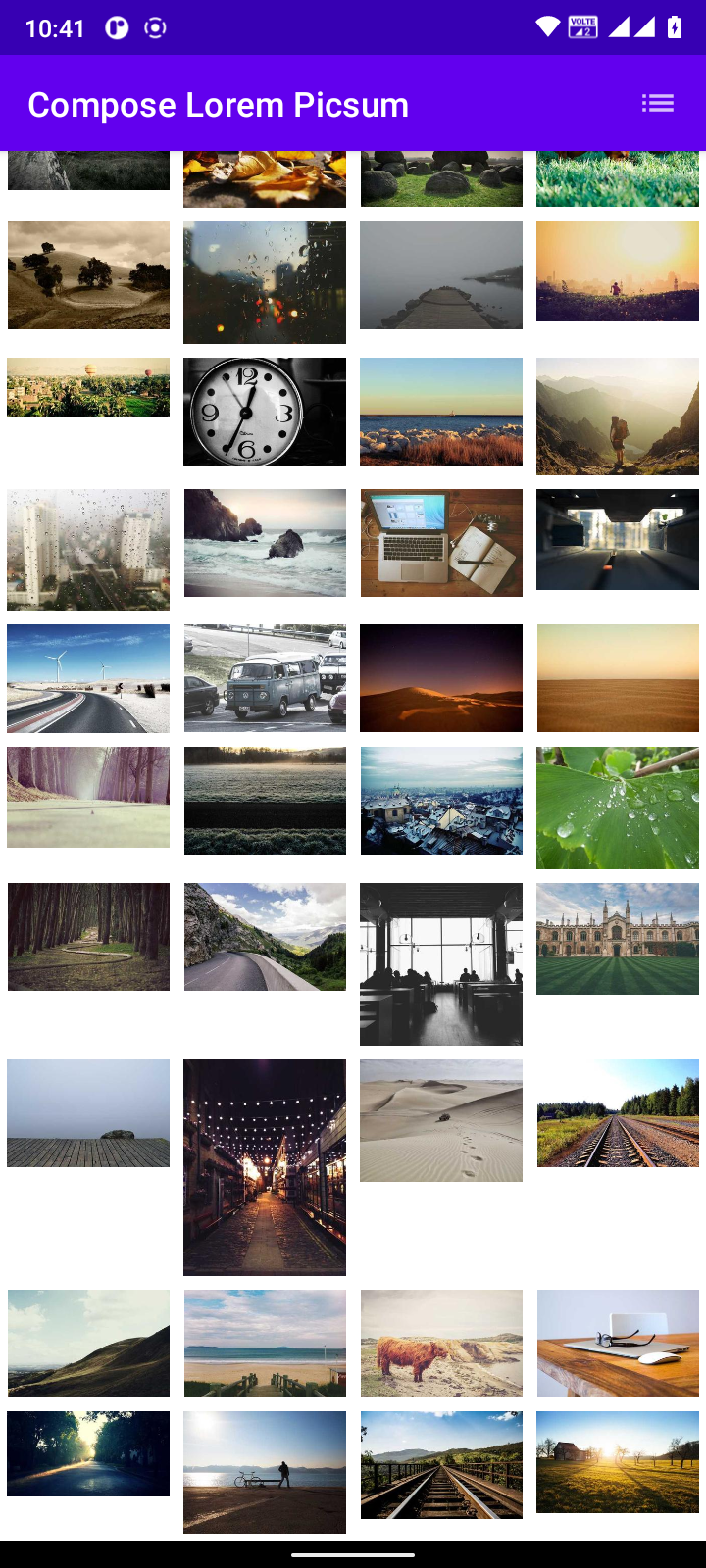Tap the Compose Lorem Picsum title
The image size is (706, 1568).
click(218, 105)
